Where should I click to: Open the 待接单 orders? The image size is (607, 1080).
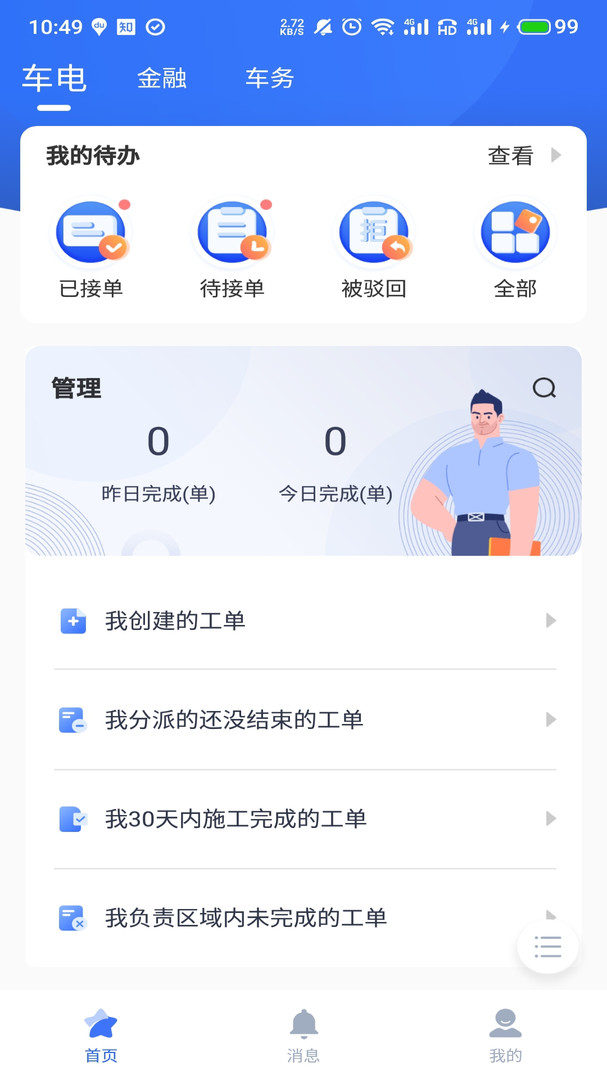[232, 249]
